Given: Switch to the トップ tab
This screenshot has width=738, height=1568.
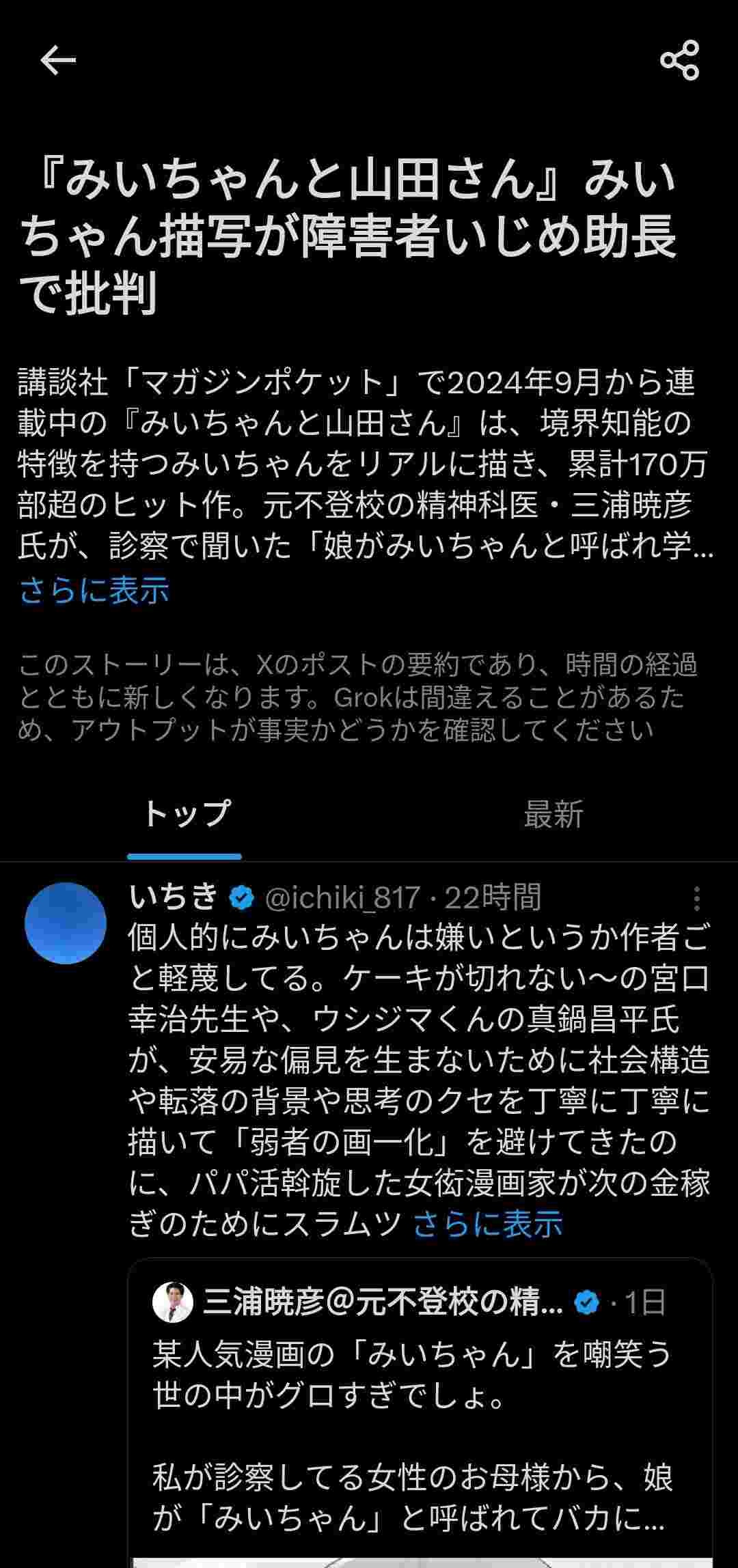Looking at the screenshot, I should point(184,815).
